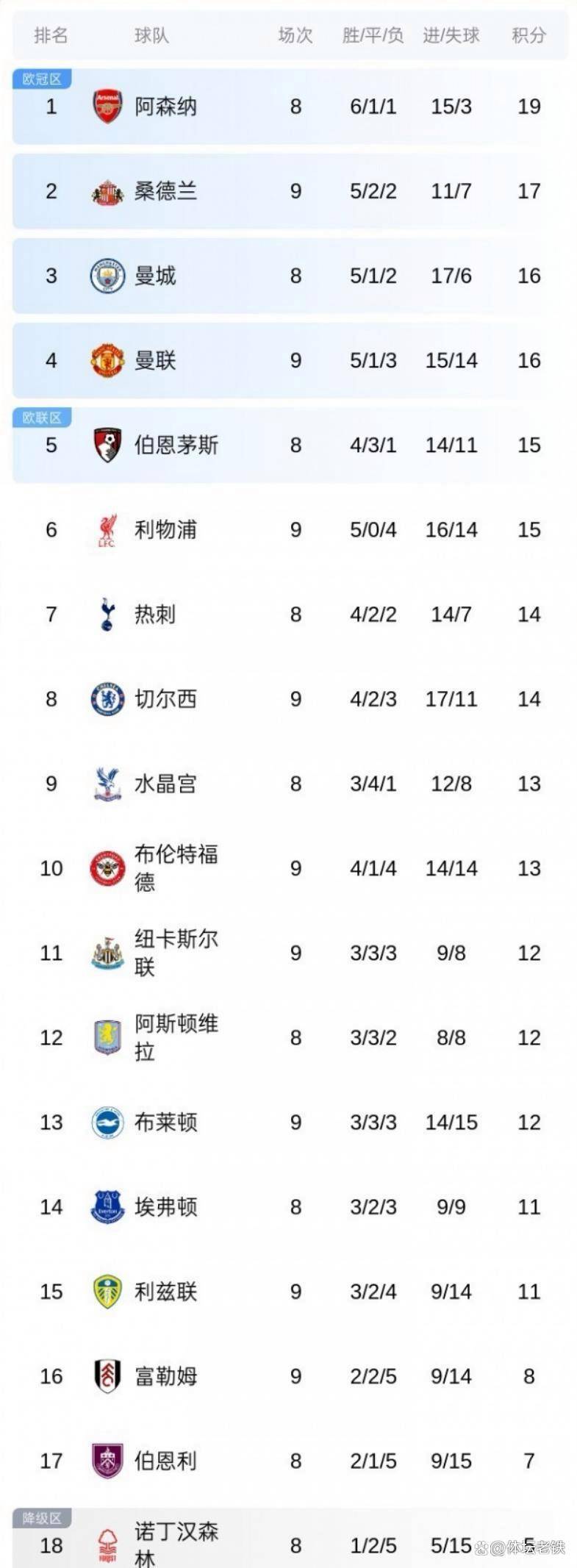Click the Nottingham Forest crest

tap(107, 1540)
